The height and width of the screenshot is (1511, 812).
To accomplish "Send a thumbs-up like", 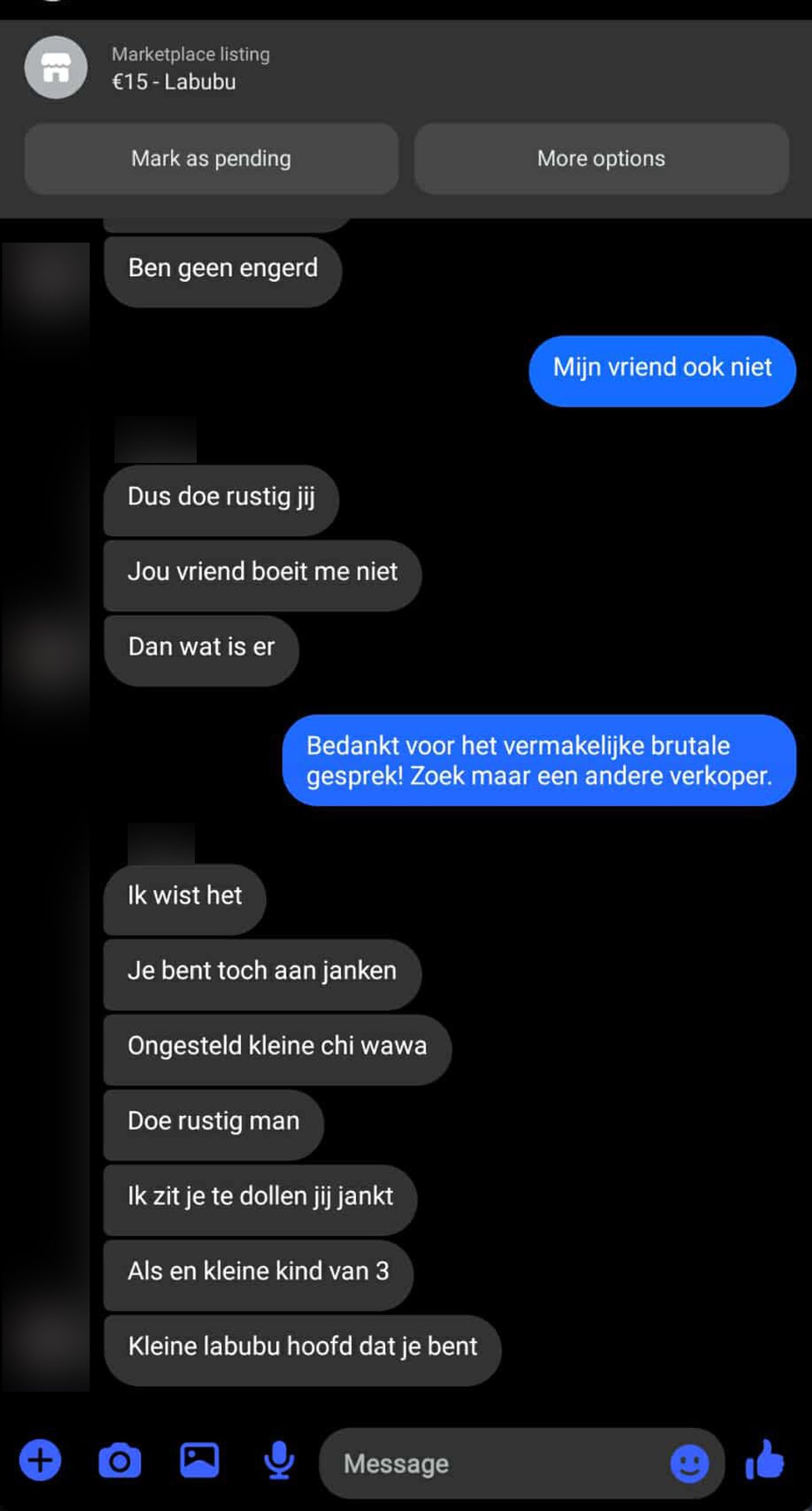I will (x=765, y=1460).
